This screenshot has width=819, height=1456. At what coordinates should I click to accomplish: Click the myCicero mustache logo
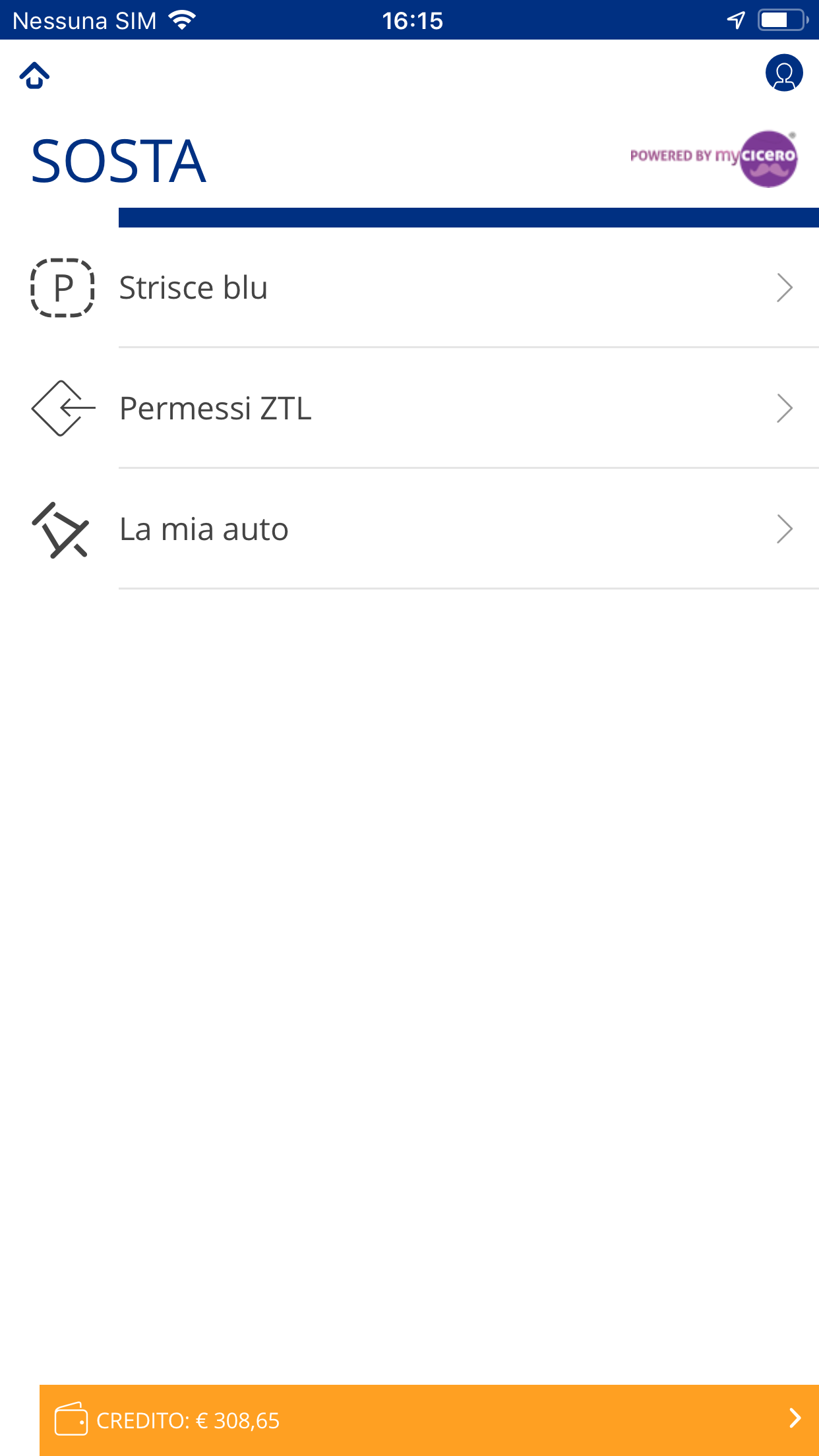[768, 158]
